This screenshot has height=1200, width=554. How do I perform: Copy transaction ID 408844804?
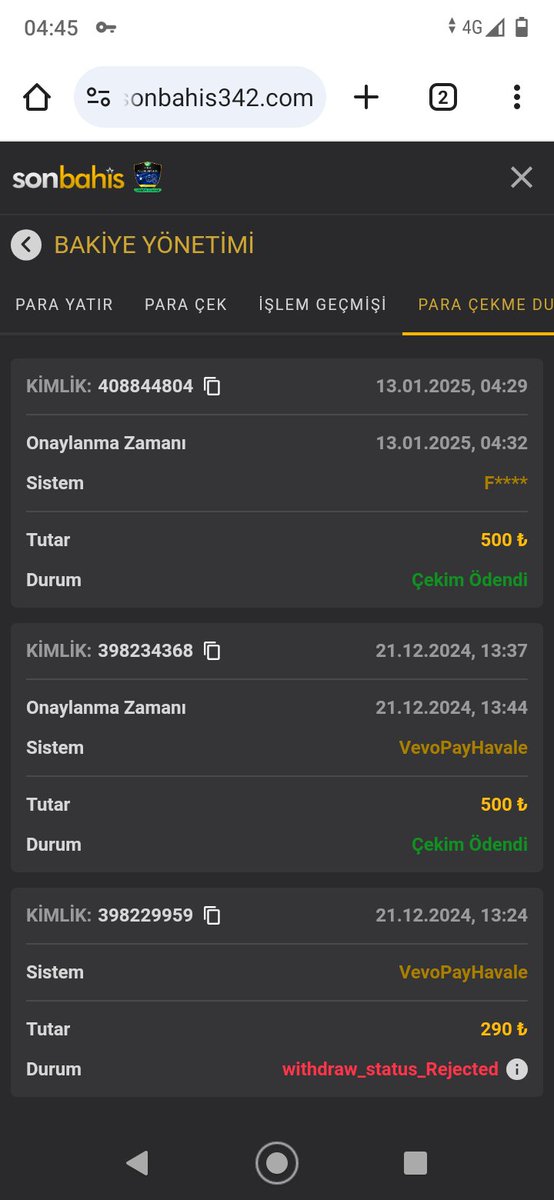coord(212,386)
